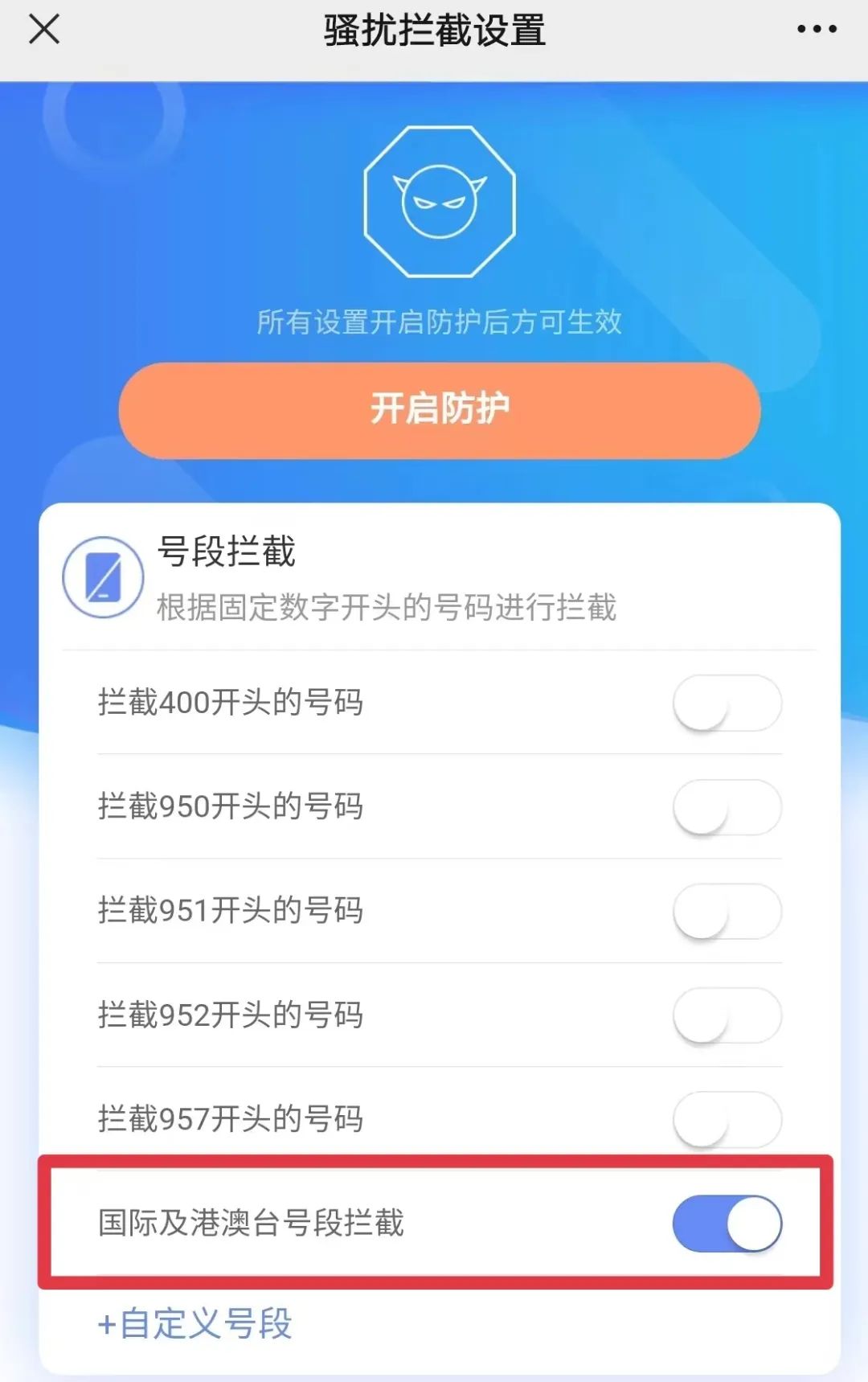The height and width of the screenshot is (1382, 868).
Task: Enable blocking of numbers starting with 400
Action: [x=726, y=703]
